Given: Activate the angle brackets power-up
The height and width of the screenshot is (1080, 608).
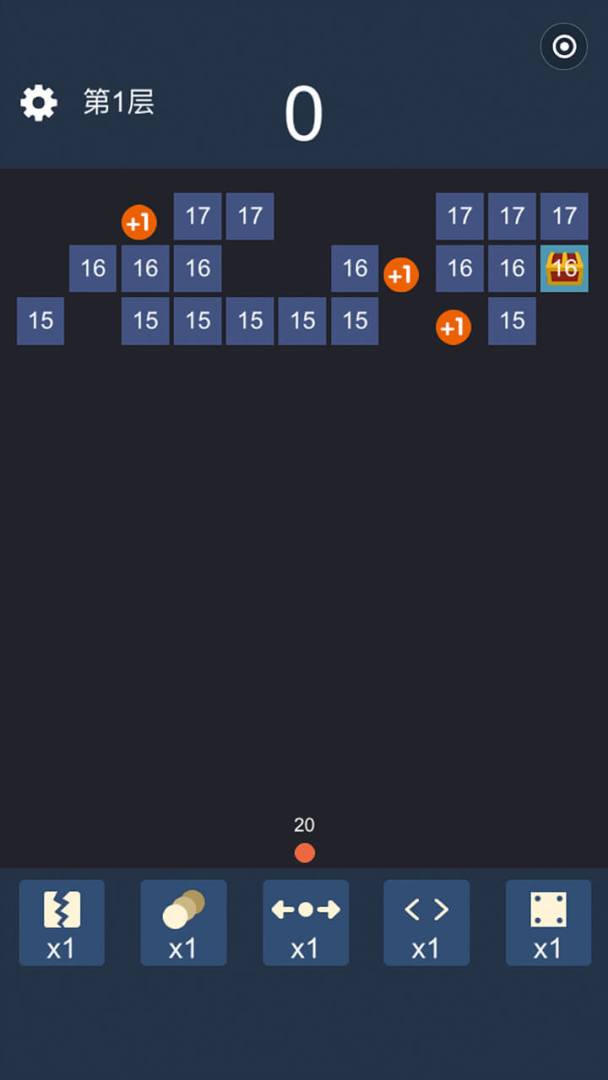Looking at the screenshot, I should tap(426, 923).
